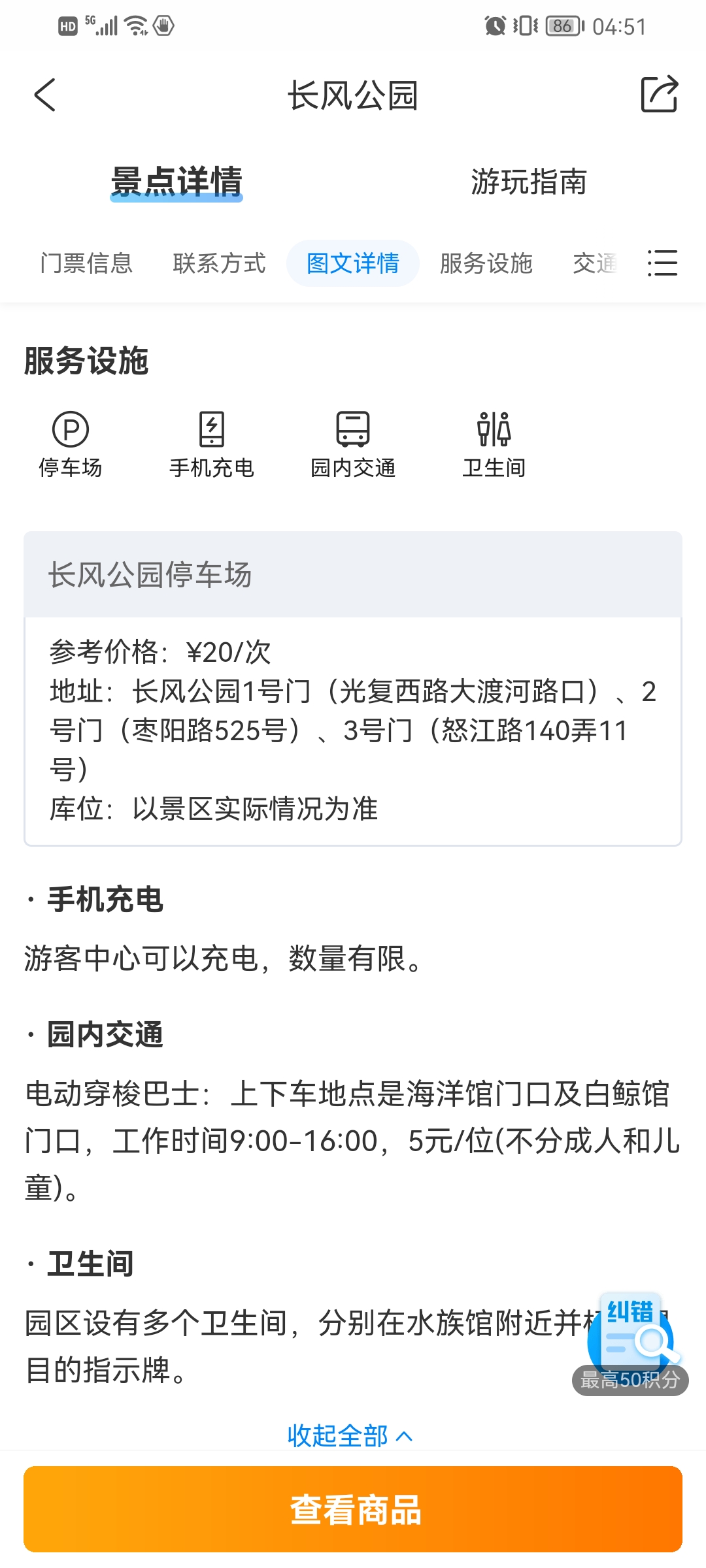Select the 图文详情 section chip

(x=353, y=263)
